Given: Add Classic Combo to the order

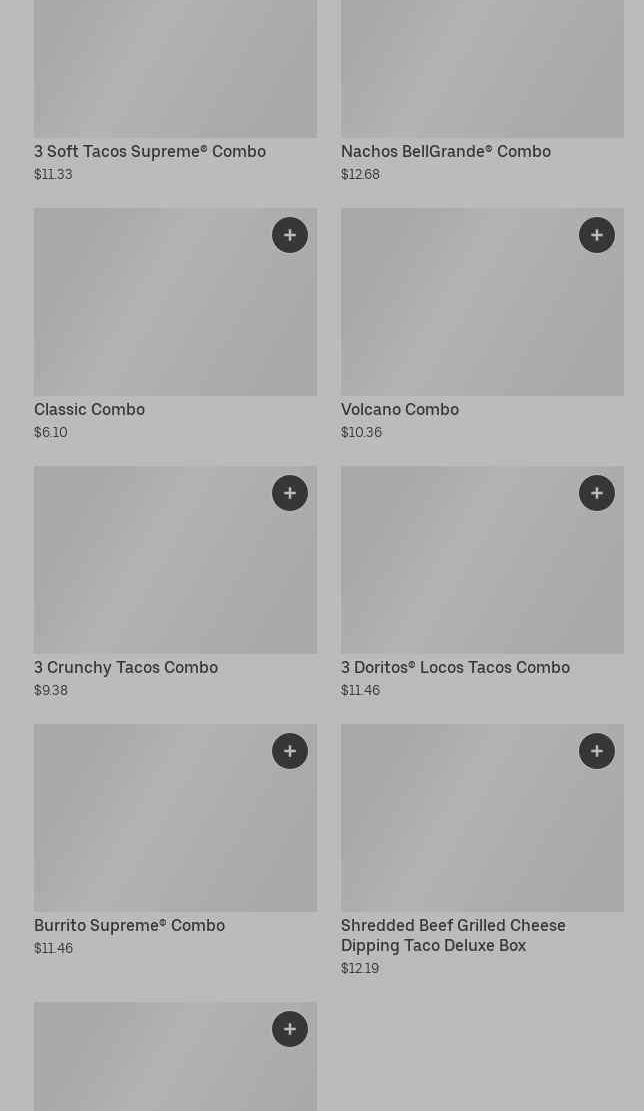Looking at the screenshot, I should (x=290, y=235).
